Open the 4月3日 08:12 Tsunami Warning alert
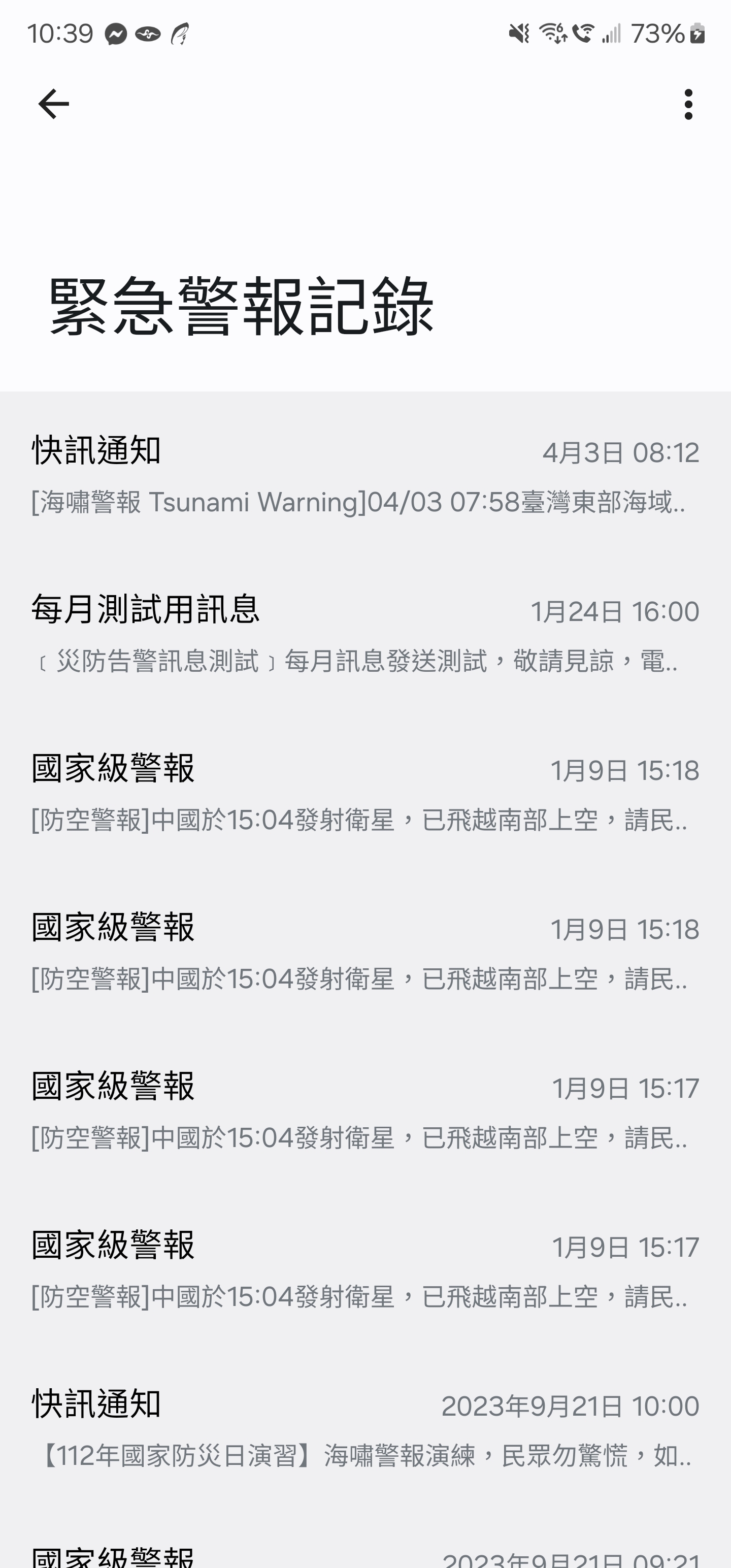The image size is (731, 1568). (x=365, y=475)
